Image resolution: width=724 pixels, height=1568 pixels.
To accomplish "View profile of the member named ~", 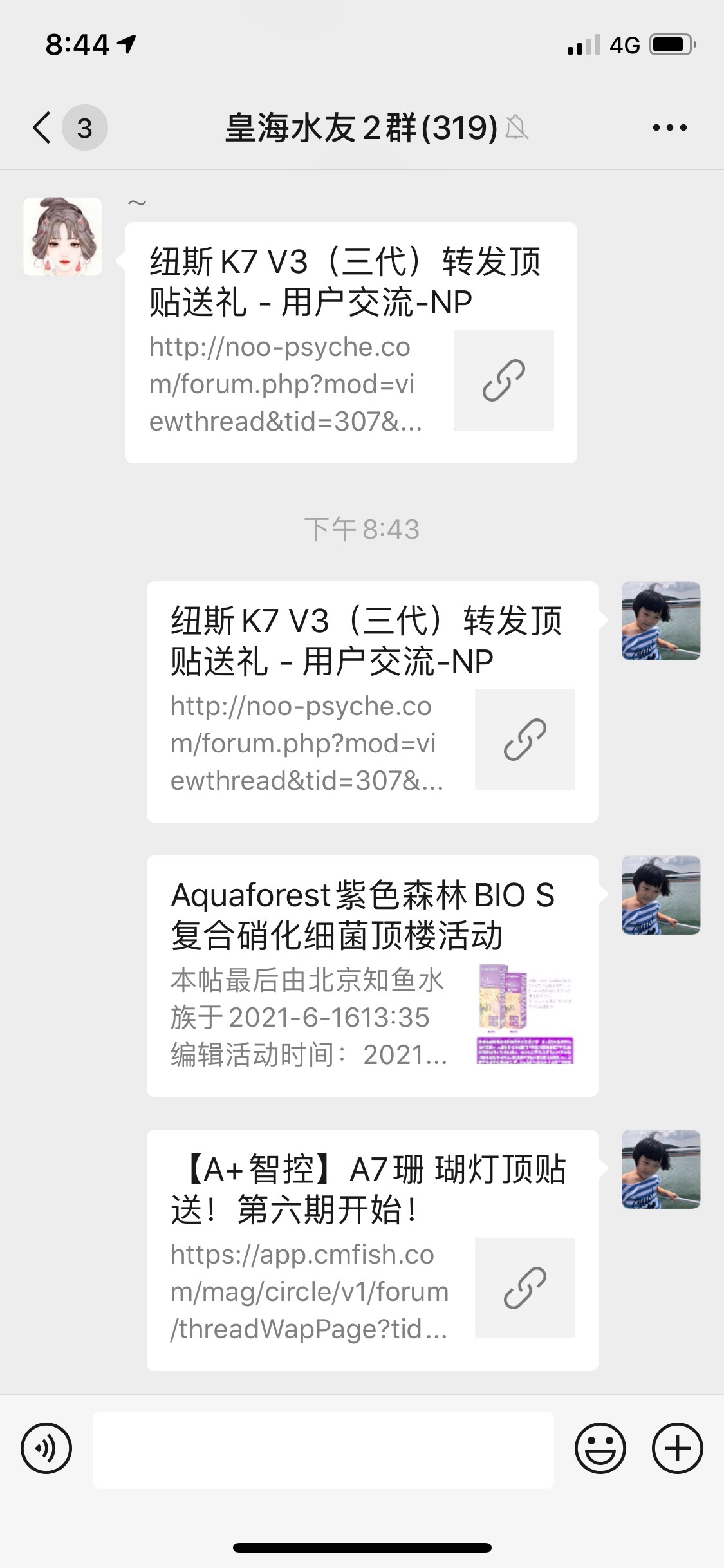I will tap(62, 237).
